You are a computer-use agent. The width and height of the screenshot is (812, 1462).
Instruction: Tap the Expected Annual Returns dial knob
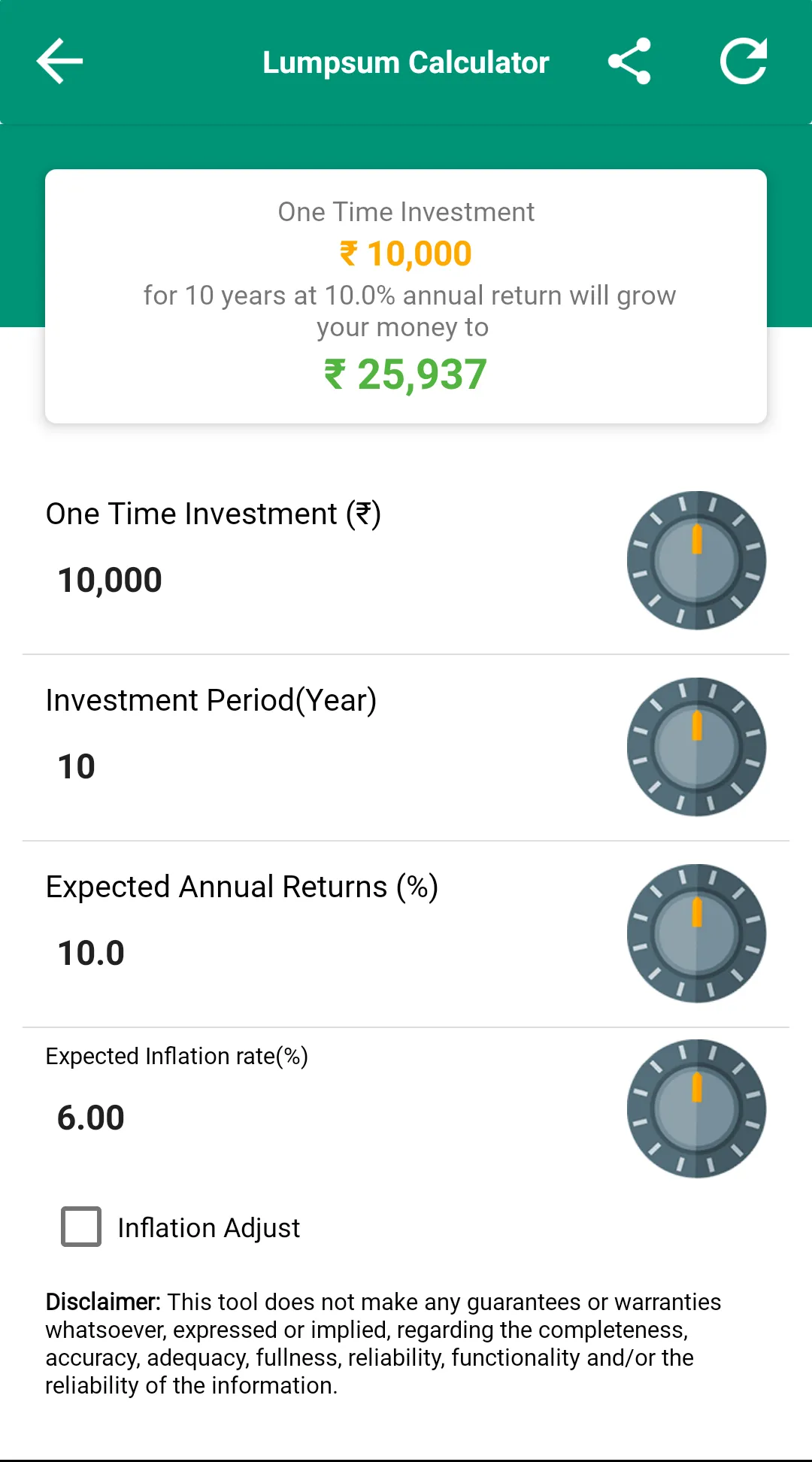[695, 933]
